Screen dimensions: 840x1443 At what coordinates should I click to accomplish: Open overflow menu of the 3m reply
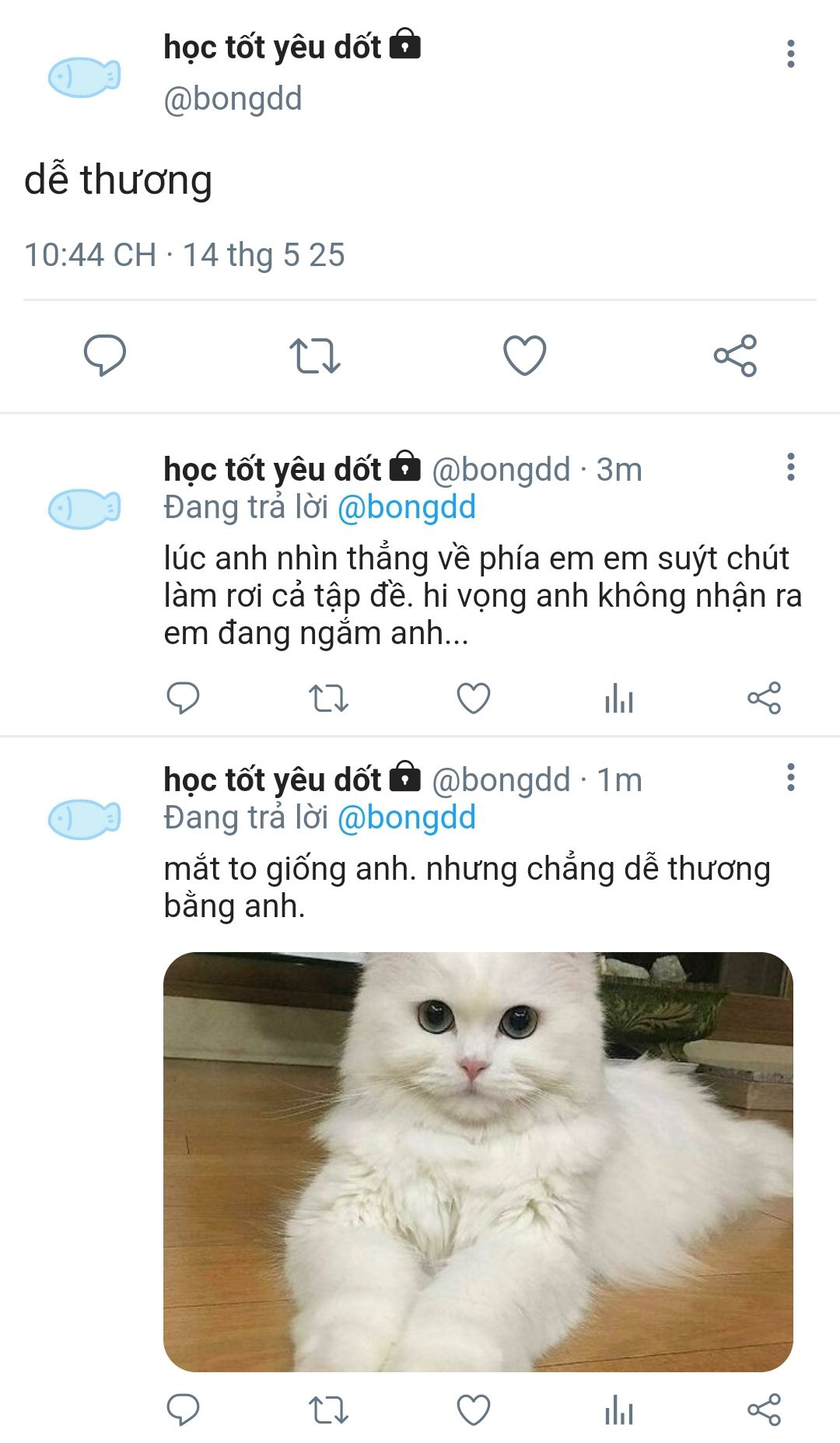click(x=790, y=467)
